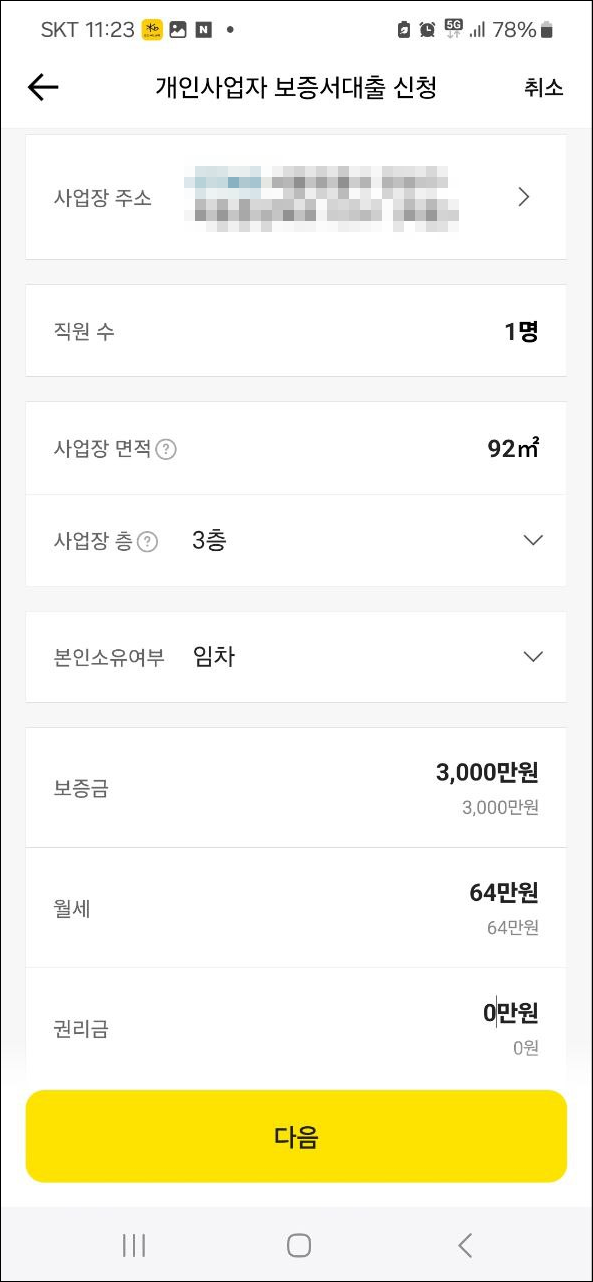This screenshot has width=593, height=1282.
Task: Expand the 사업장 층 dropdown
Action: pos(296,540)
